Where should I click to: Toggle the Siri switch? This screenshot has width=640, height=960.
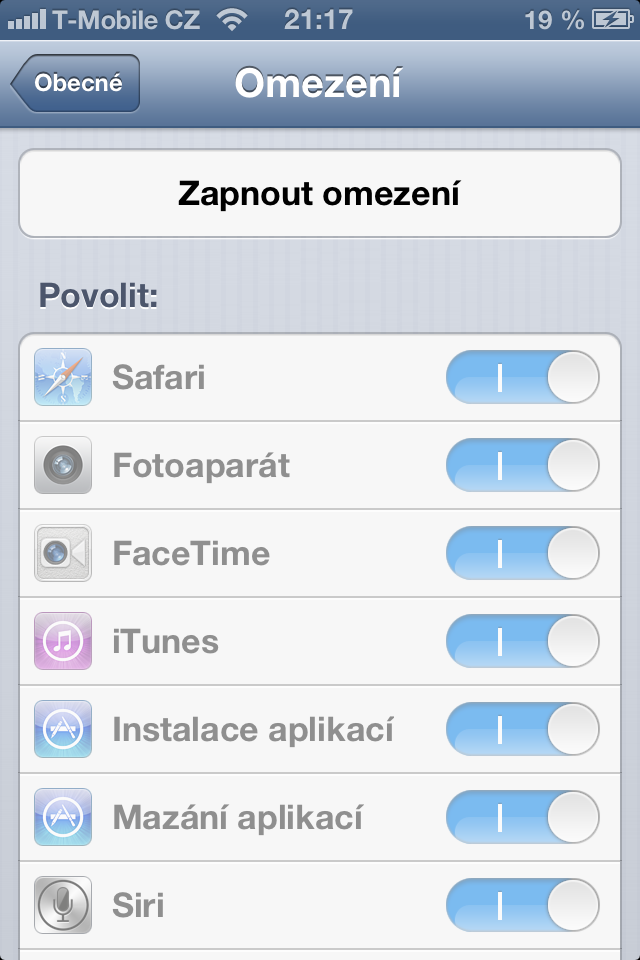point(522,906)
